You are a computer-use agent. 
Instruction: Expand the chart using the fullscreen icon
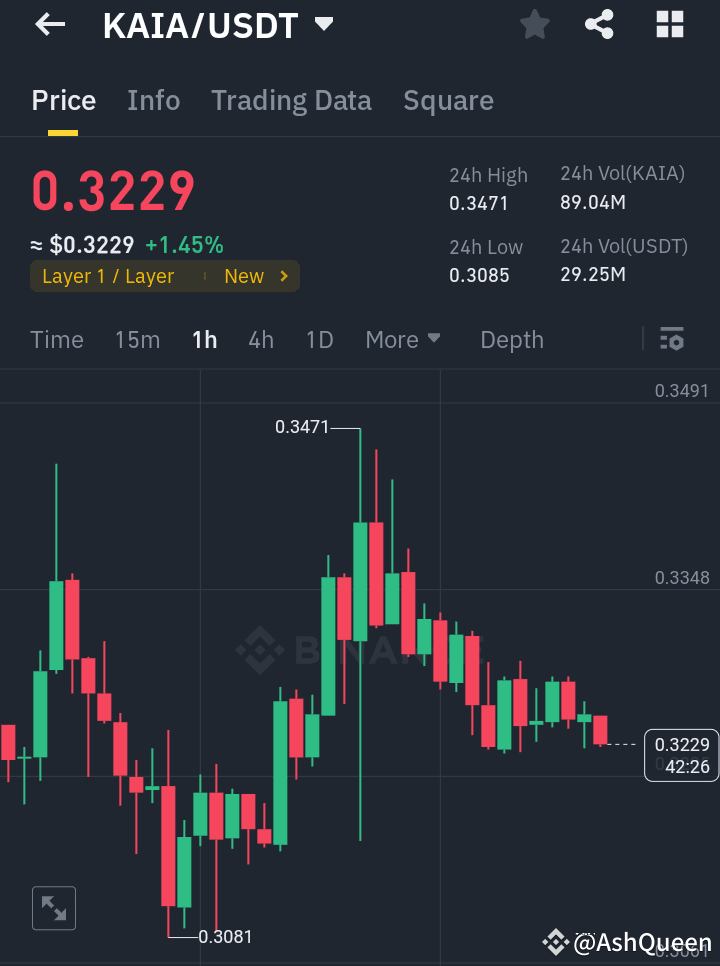coord(53,908)
